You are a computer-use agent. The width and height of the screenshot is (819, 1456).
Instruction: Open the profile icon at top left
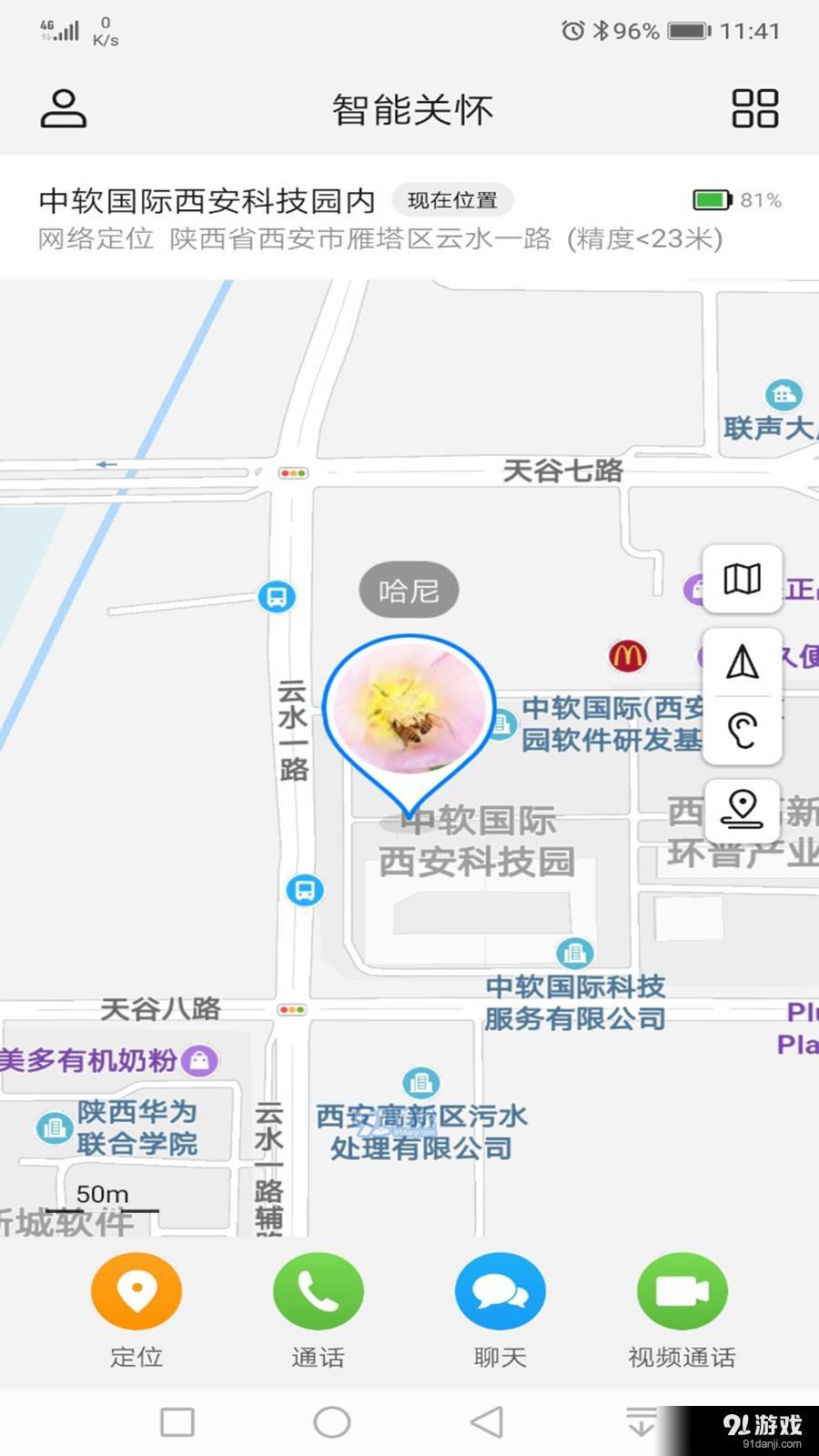tap(64, 107)
